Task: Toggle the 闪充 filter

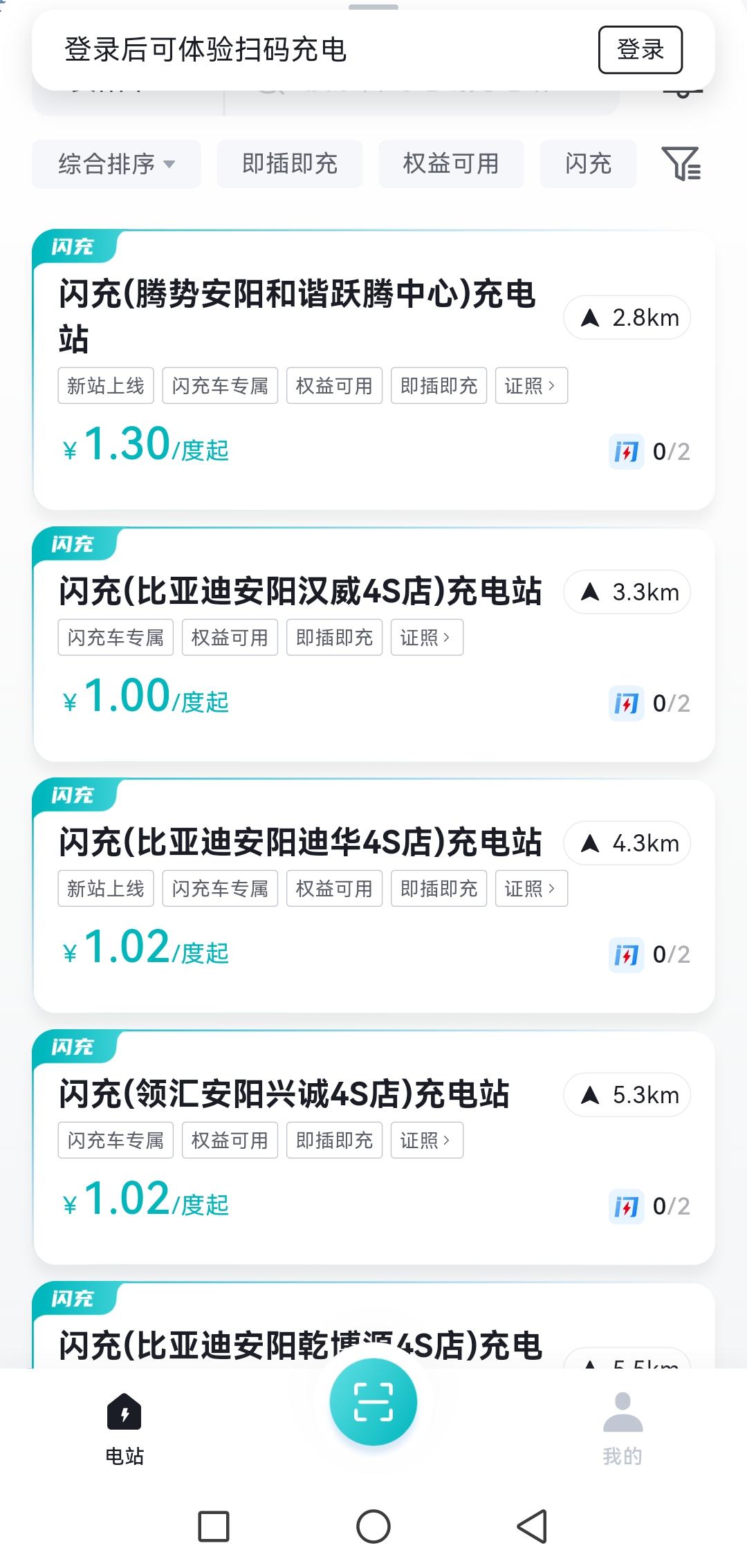Action: (588, 164)
